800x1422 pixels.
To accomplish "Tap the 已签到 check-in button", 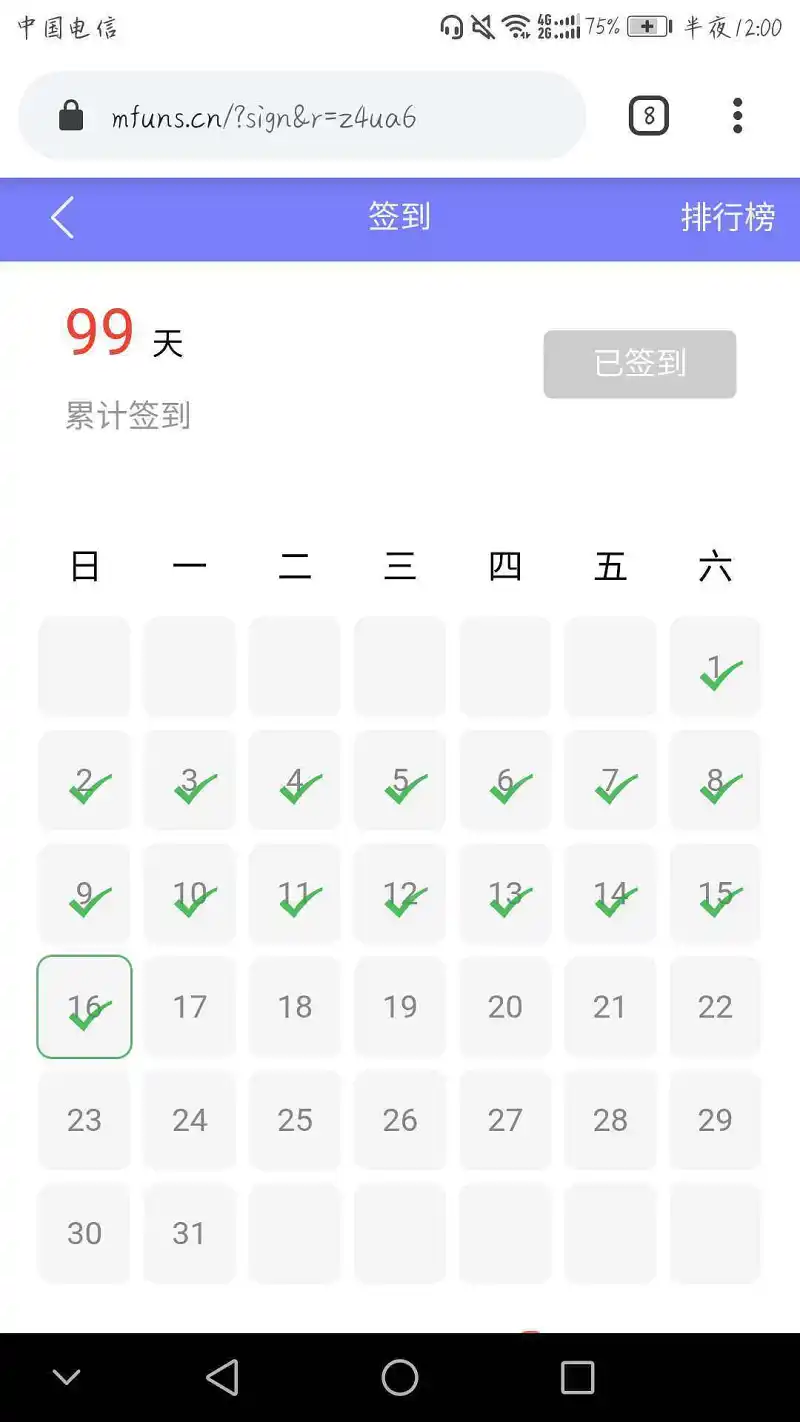I will 640,364.
